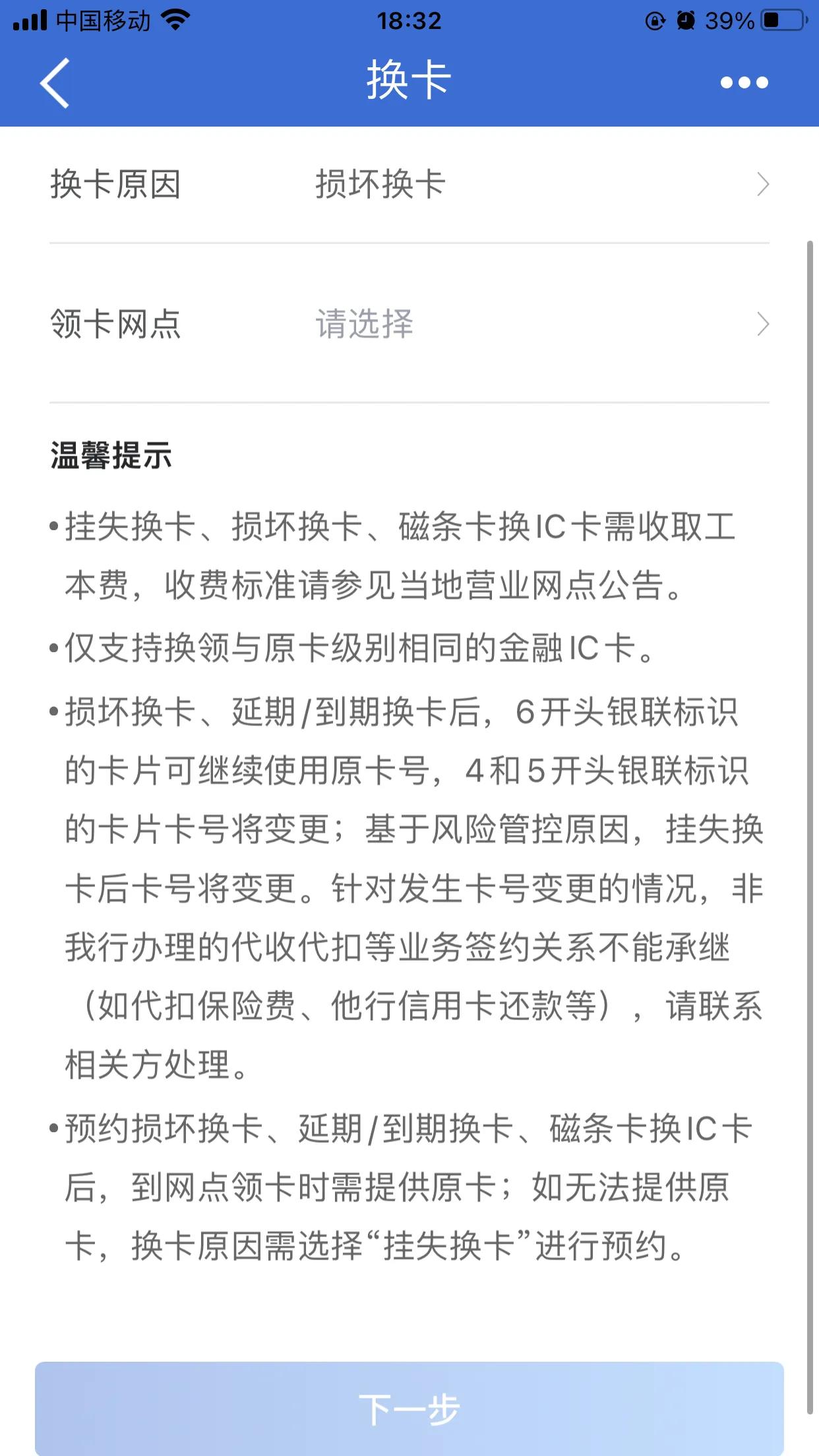
Task: Go back using the top-left arrow
Action: point(55,82)
